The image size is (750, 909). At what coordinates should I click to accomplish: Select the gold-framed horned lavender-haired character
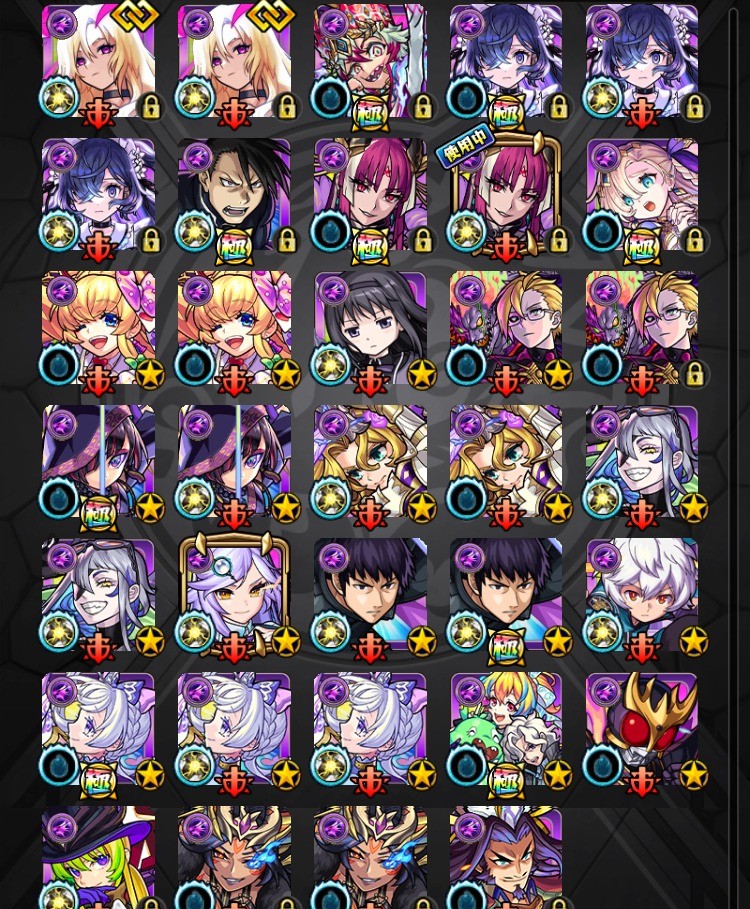(x=234, y=596)
